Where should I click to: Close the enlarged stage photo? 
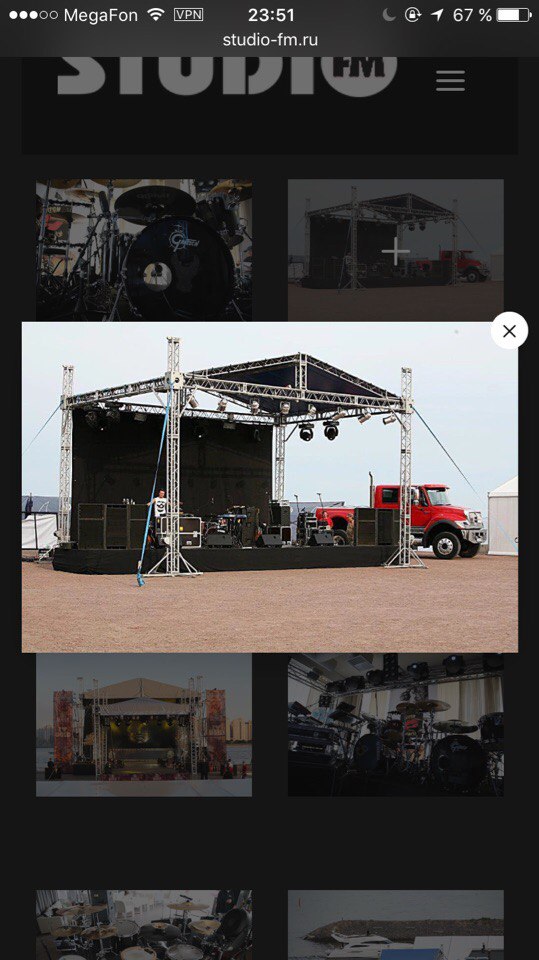click(509, 331)
